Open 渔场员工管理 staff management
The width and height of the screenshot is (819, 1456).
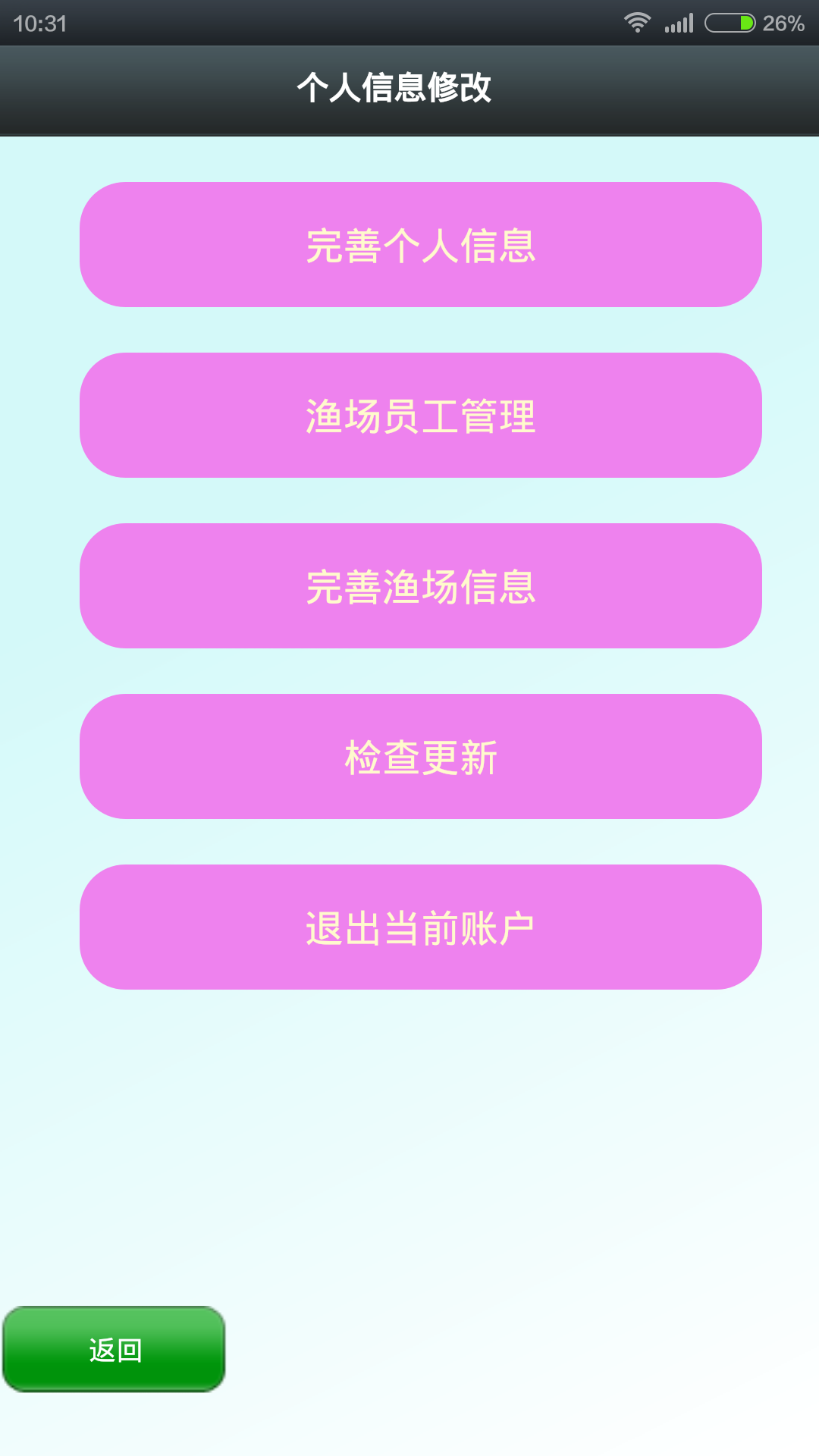(x=420, y=416)
